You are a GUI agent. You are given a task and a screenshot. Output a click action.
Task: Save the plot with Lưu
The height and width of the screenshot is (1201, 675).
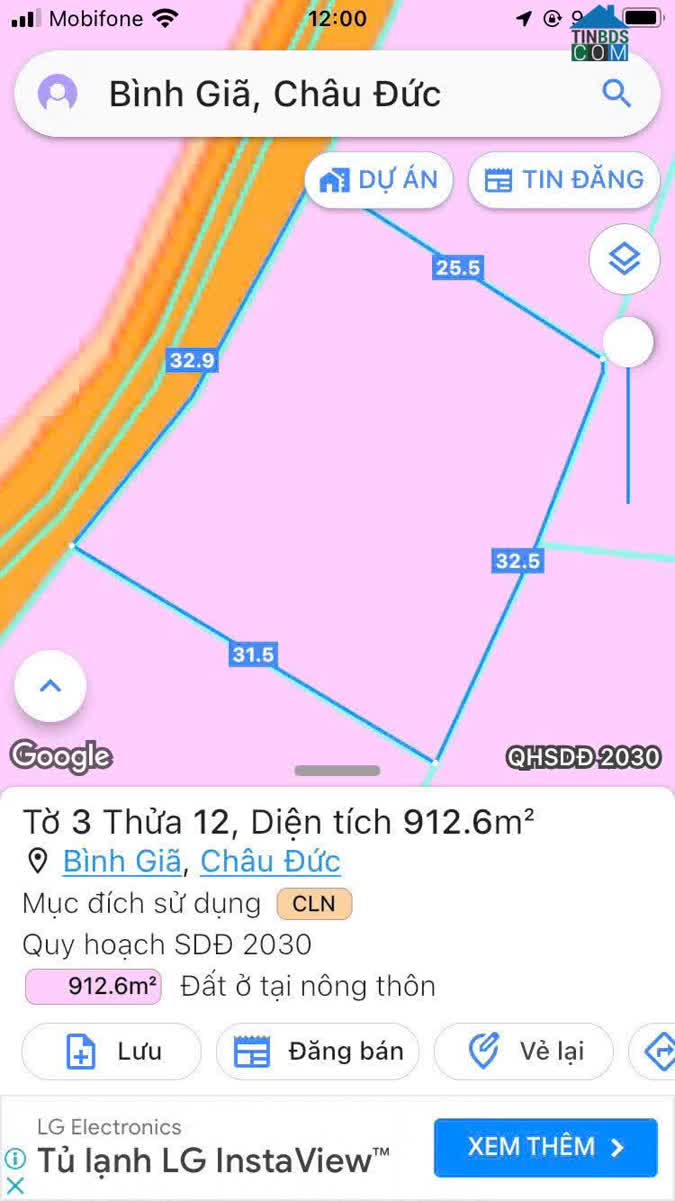pyautogui.click(x=111, y=1051)
